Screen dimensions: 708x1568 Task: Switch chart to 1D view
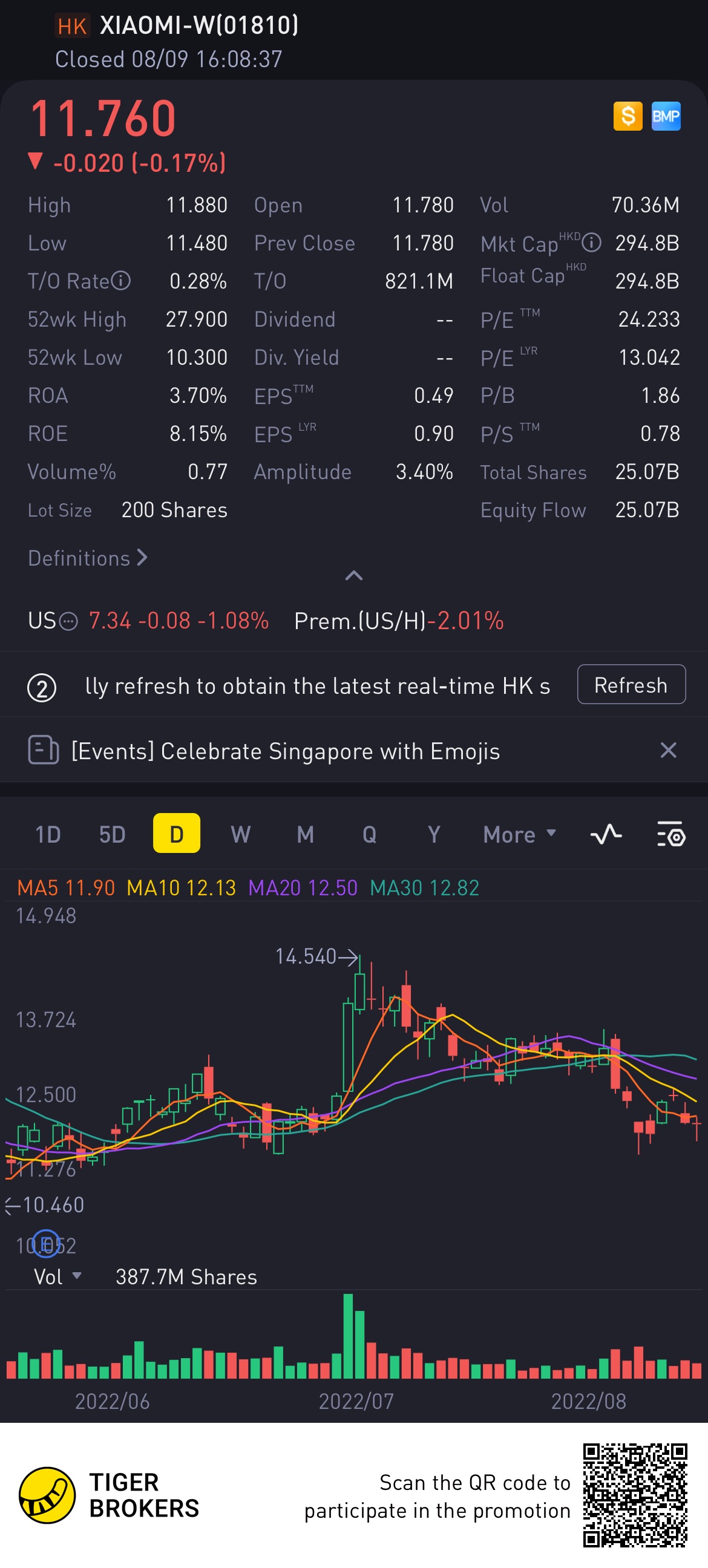tap(48, 834)
